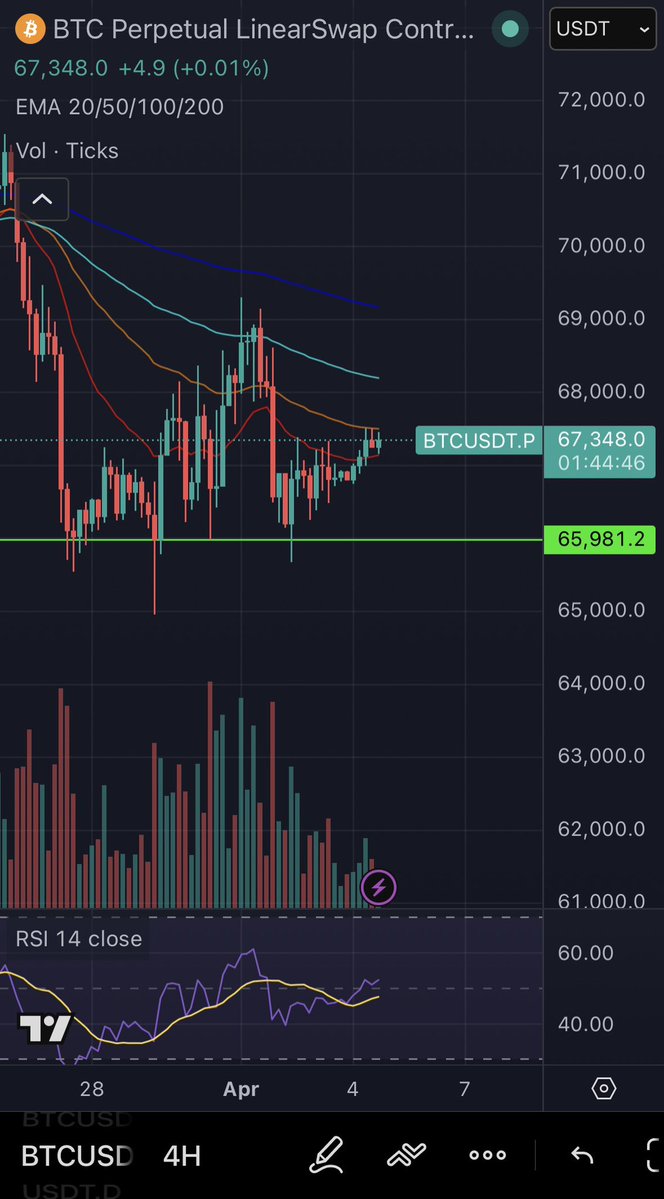
Task: Change the 4H timeframe interval
Action: click(182, 1156)
